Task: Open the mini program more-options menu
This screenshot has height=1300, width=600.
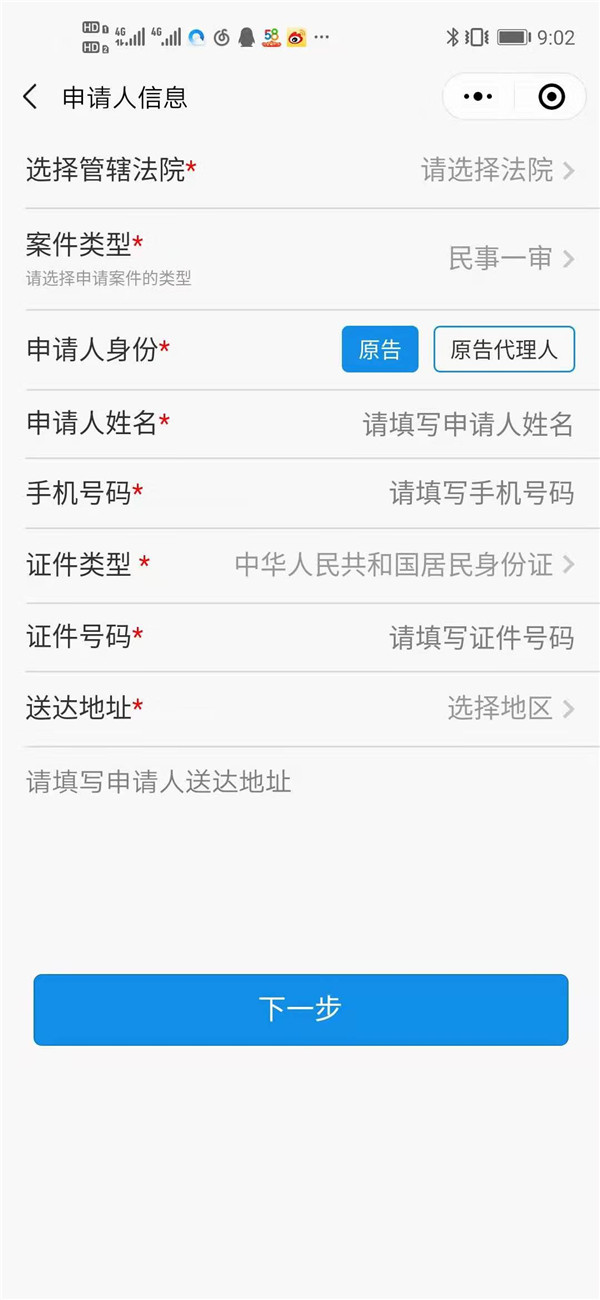Action: point(479,97)
